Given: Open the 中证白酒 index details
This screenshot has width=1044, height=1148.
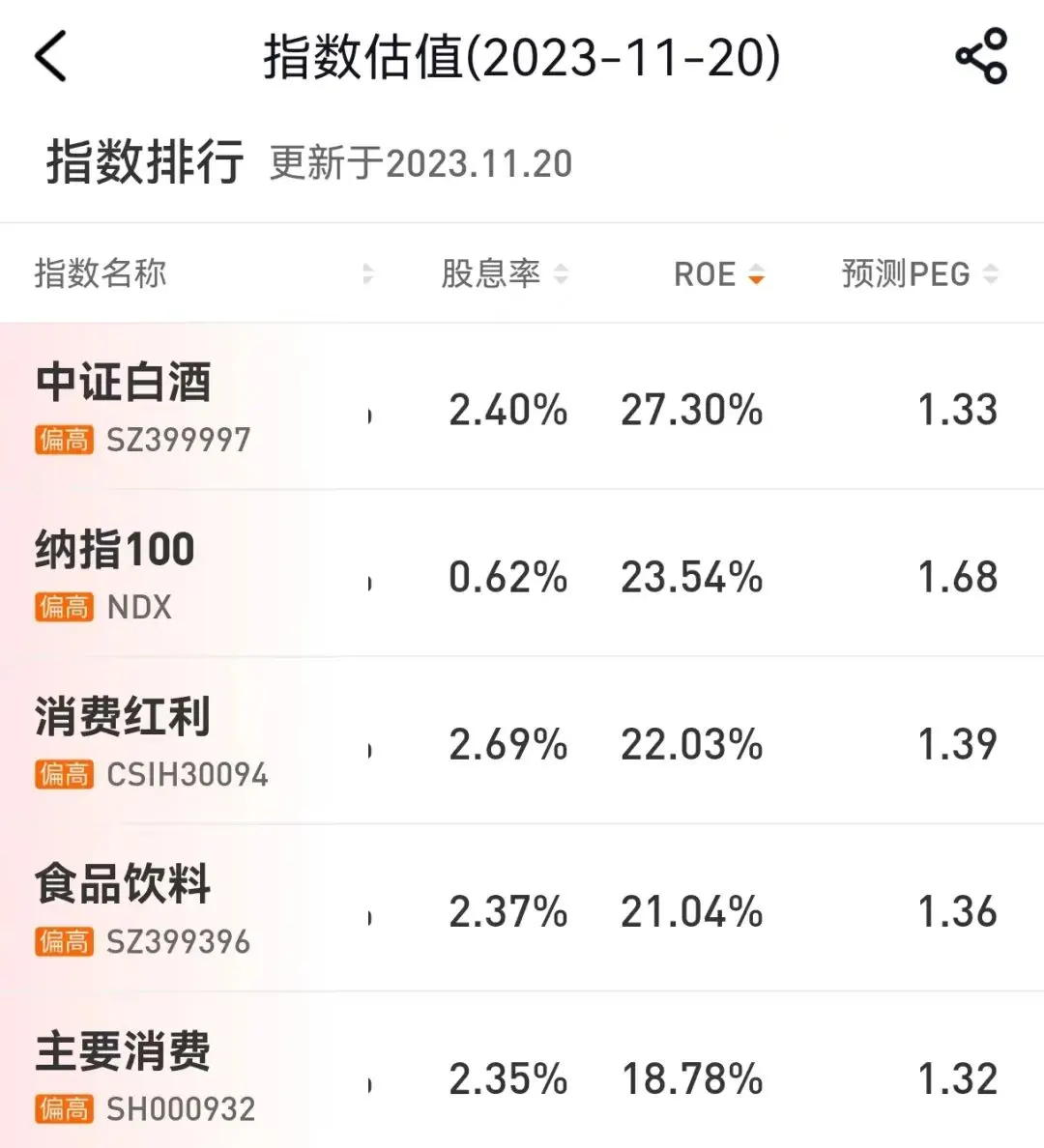Looking at the screenshot, I should [124, 384].
